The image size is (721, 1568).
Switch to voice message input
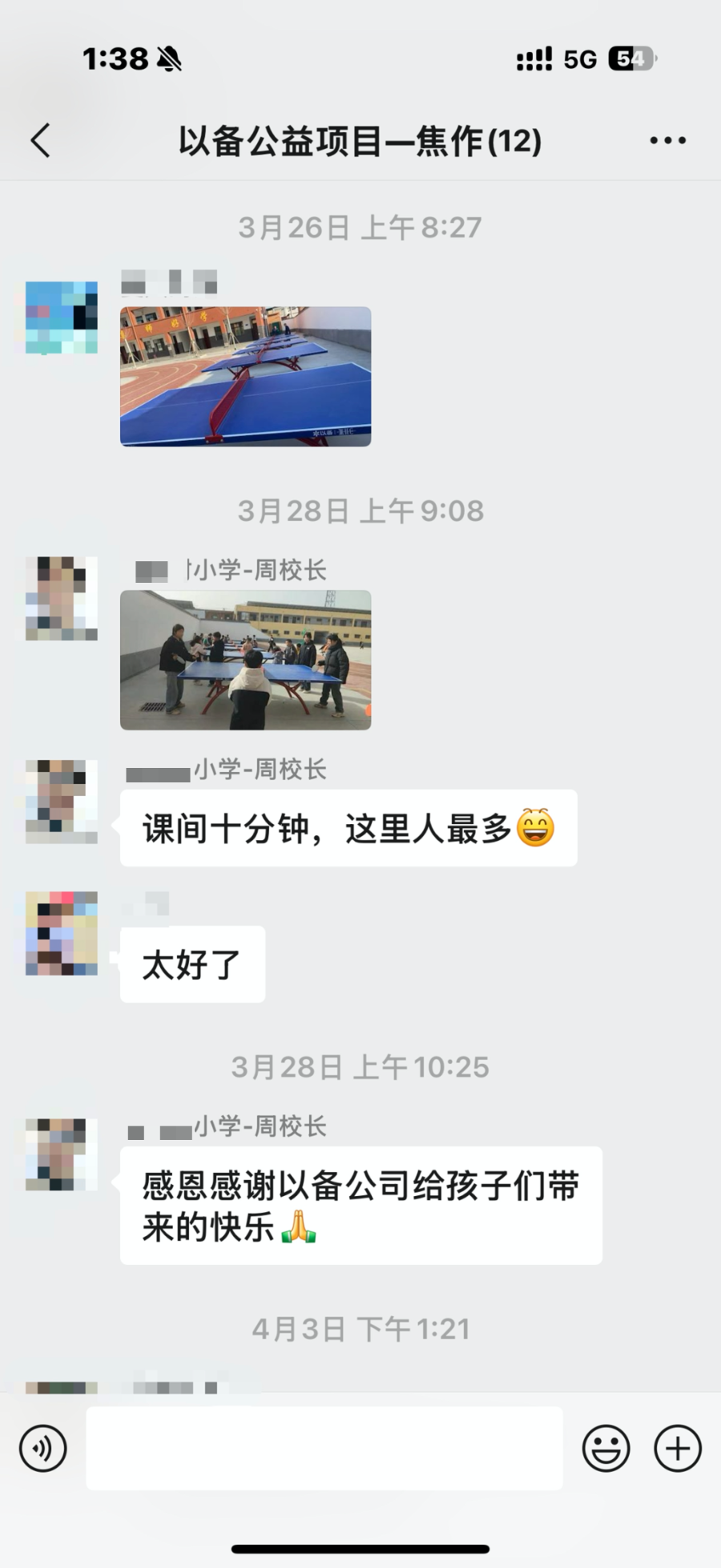pos(43,1448)
